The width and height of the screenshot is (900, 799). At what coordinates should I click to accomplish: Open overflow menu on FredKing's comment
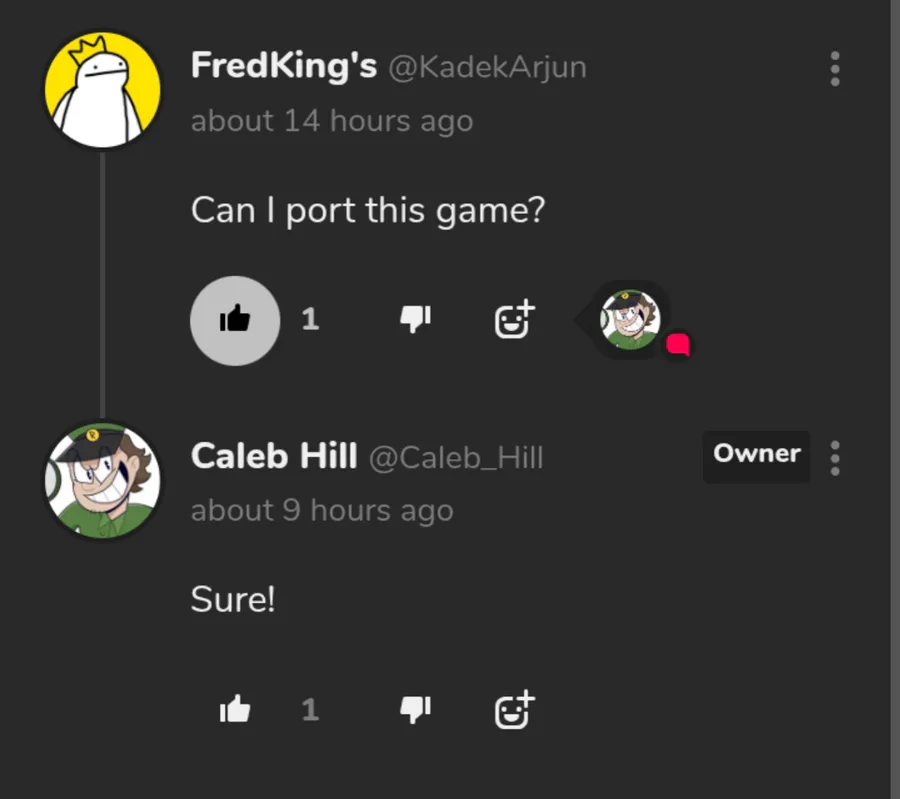point(835,68)
